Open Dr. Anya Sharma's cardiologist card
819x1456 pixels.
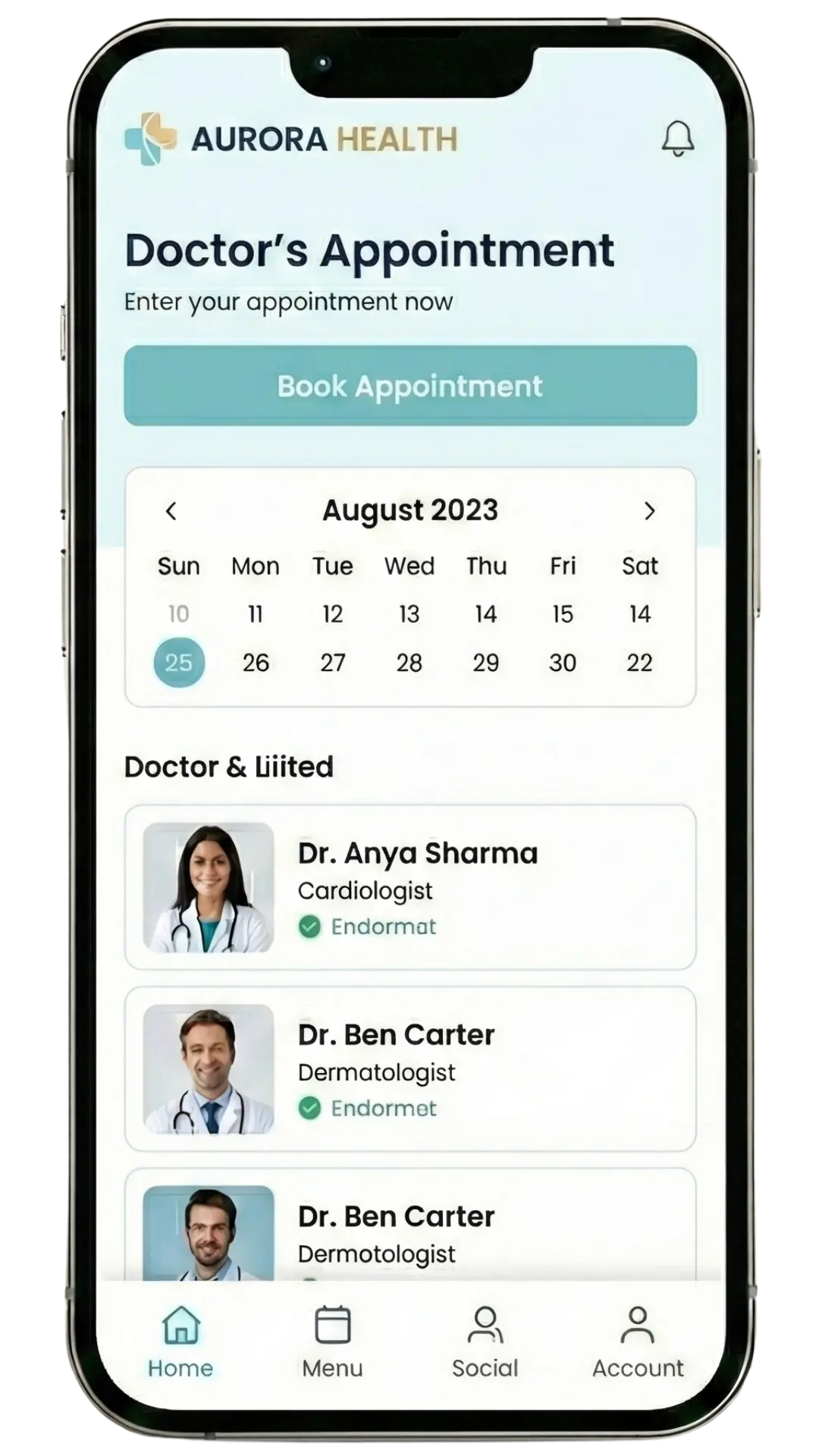(x=409, y=887)
